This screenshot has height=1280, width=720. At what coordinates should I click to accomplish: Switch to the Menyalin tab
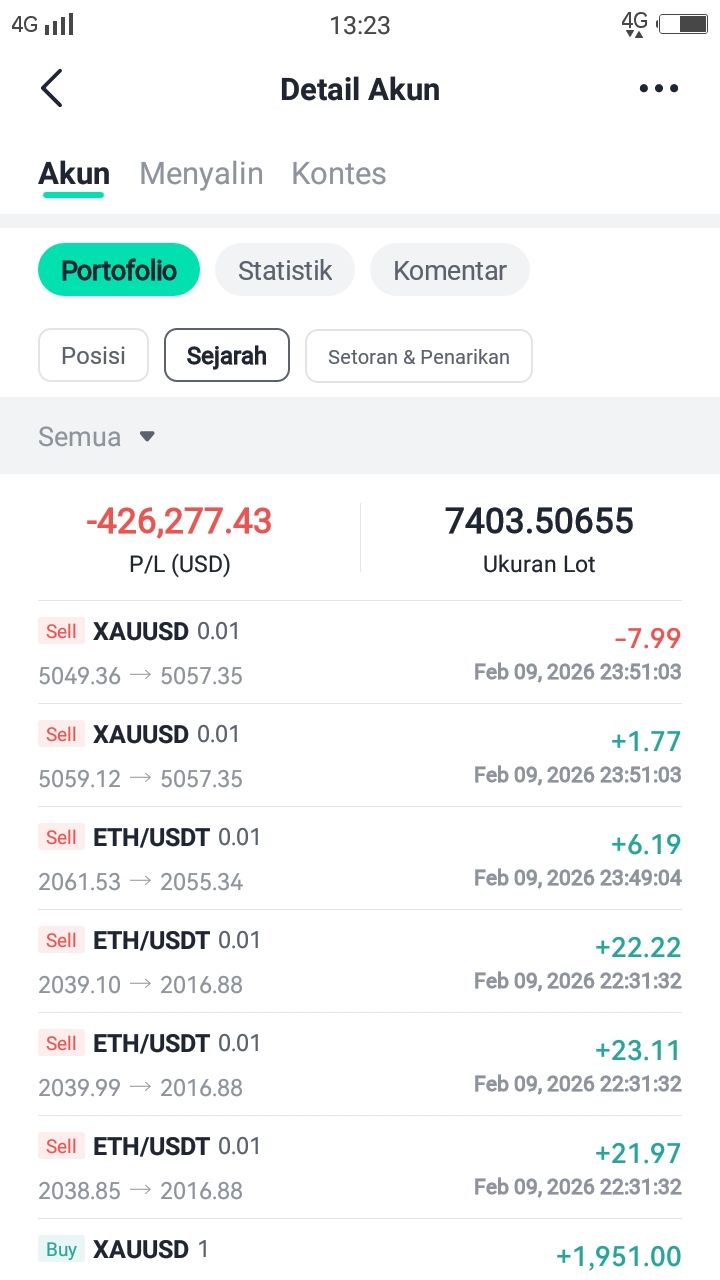pos(201,174)
